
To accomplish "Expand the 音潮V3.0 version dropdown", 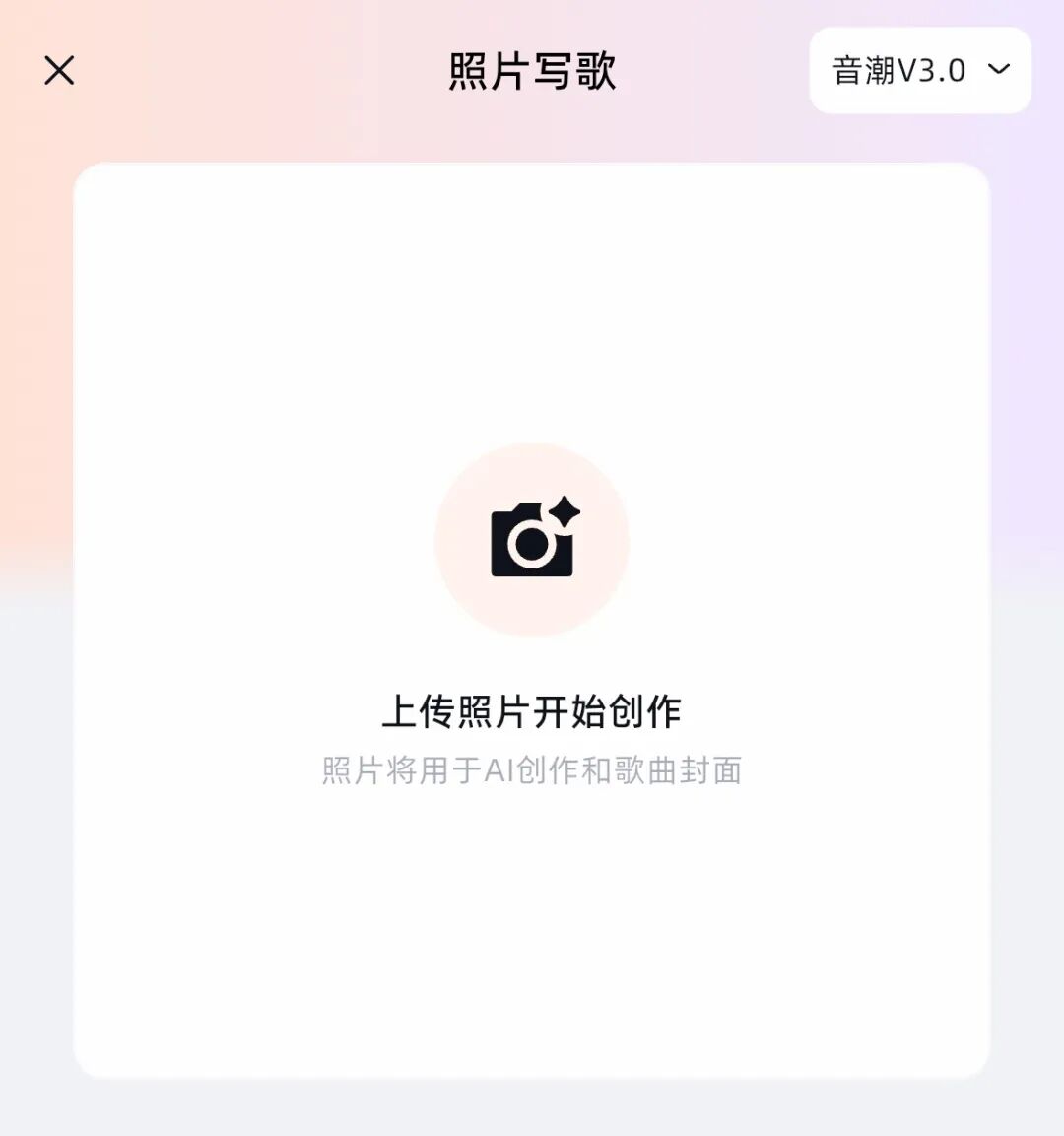I will [x=919, y=70].
